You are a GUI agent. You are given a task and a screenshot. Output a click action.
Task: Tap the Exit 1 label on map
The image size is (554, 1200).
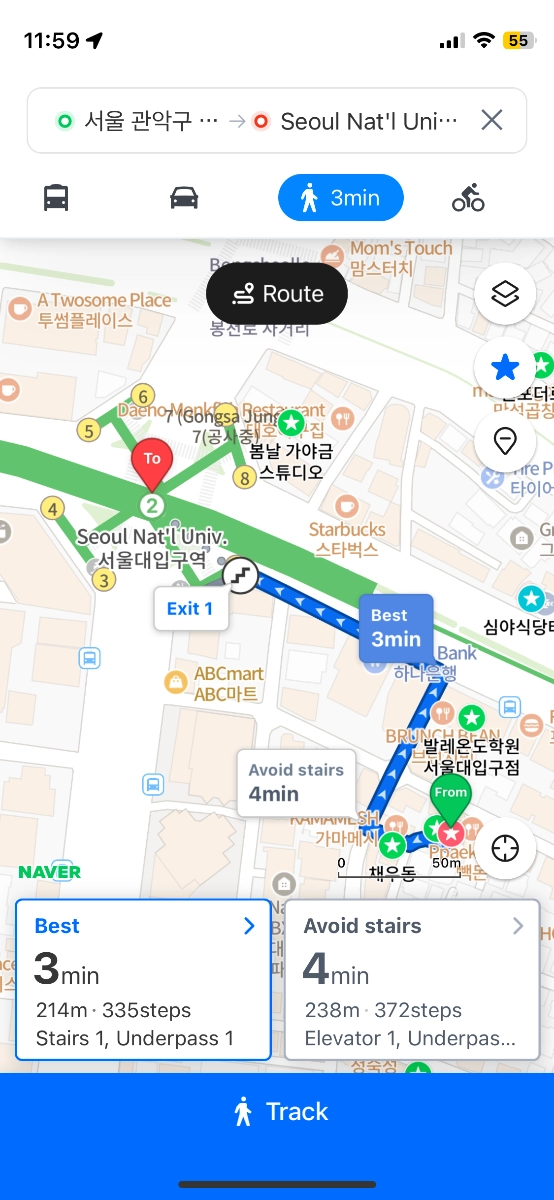[x=190, y=608]
